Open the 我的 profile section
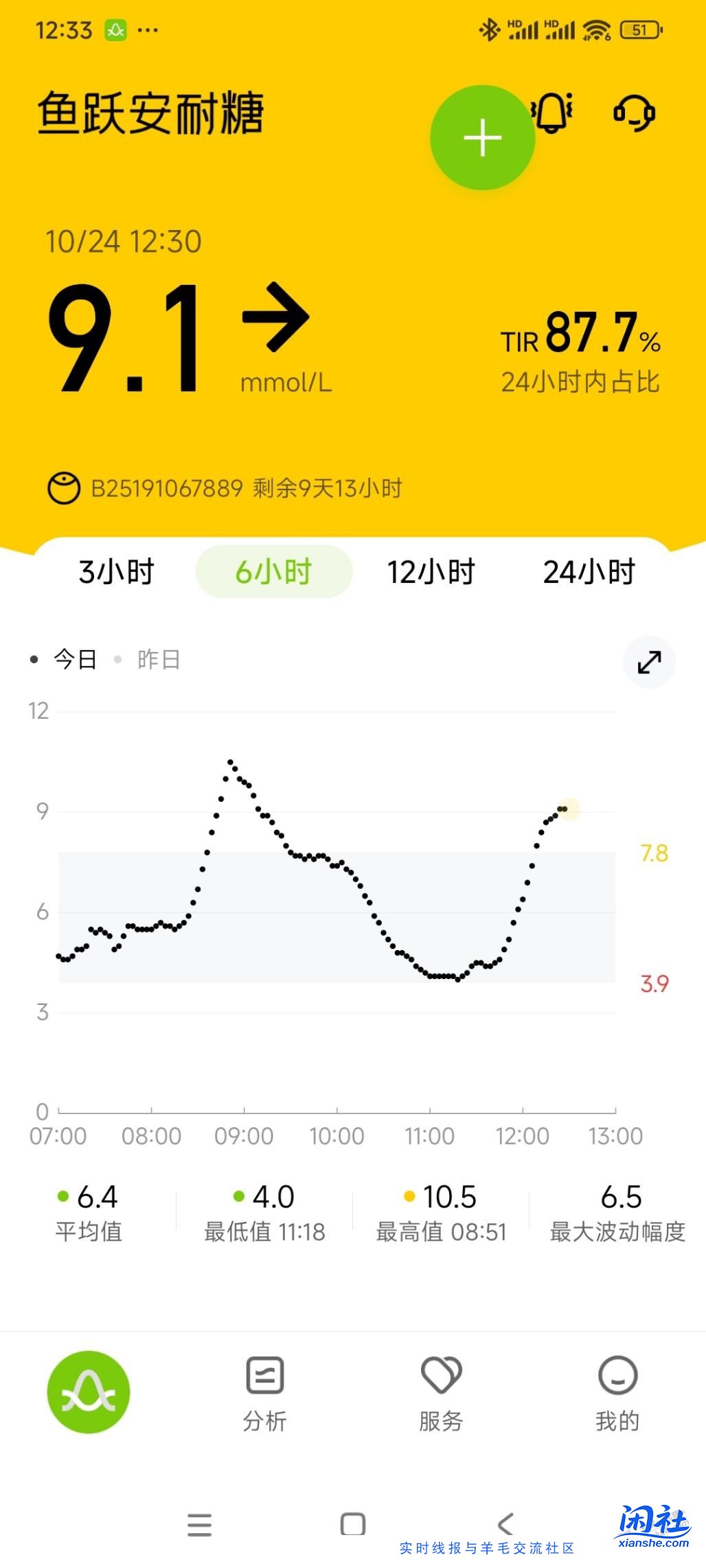The image size is (706, 1568). [617, 1394]
